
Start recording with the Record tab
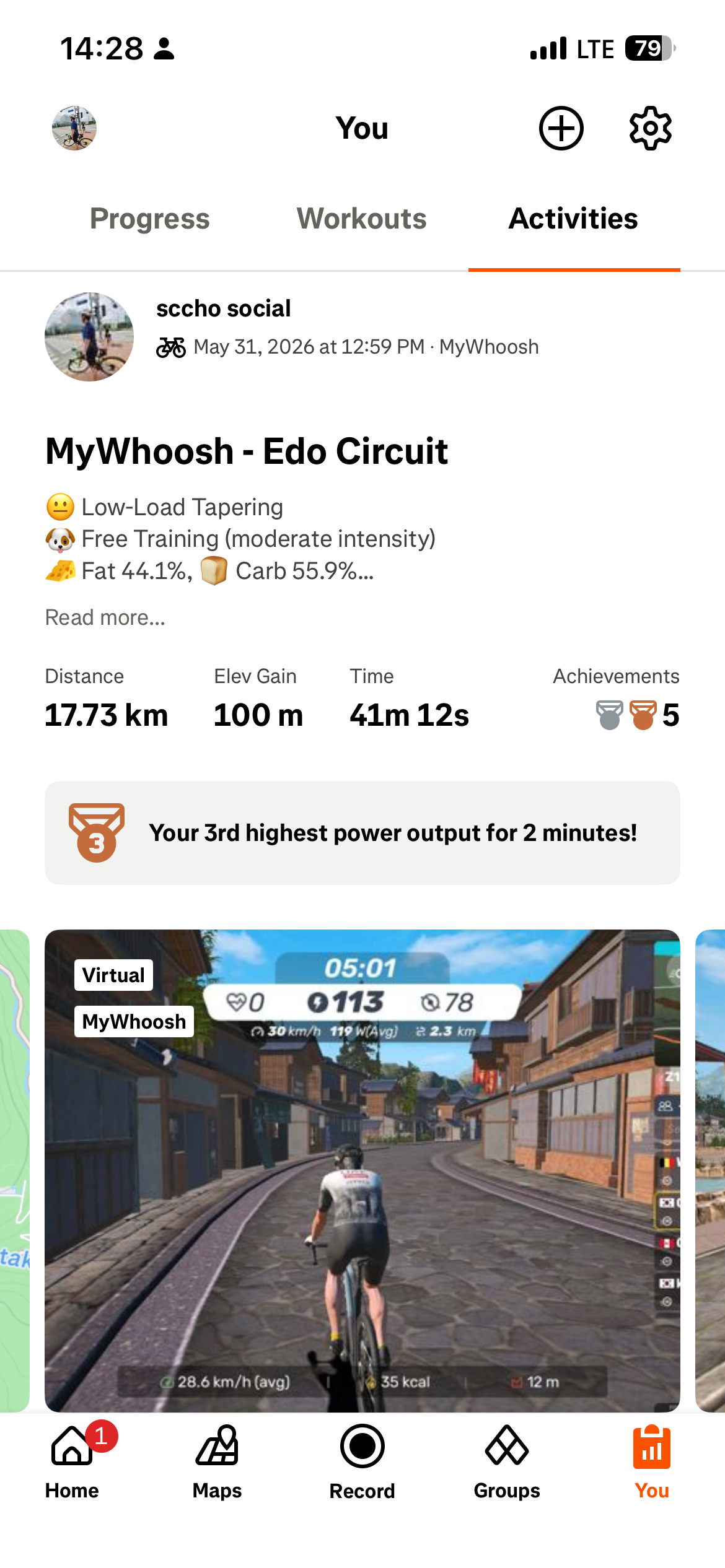362,1462
